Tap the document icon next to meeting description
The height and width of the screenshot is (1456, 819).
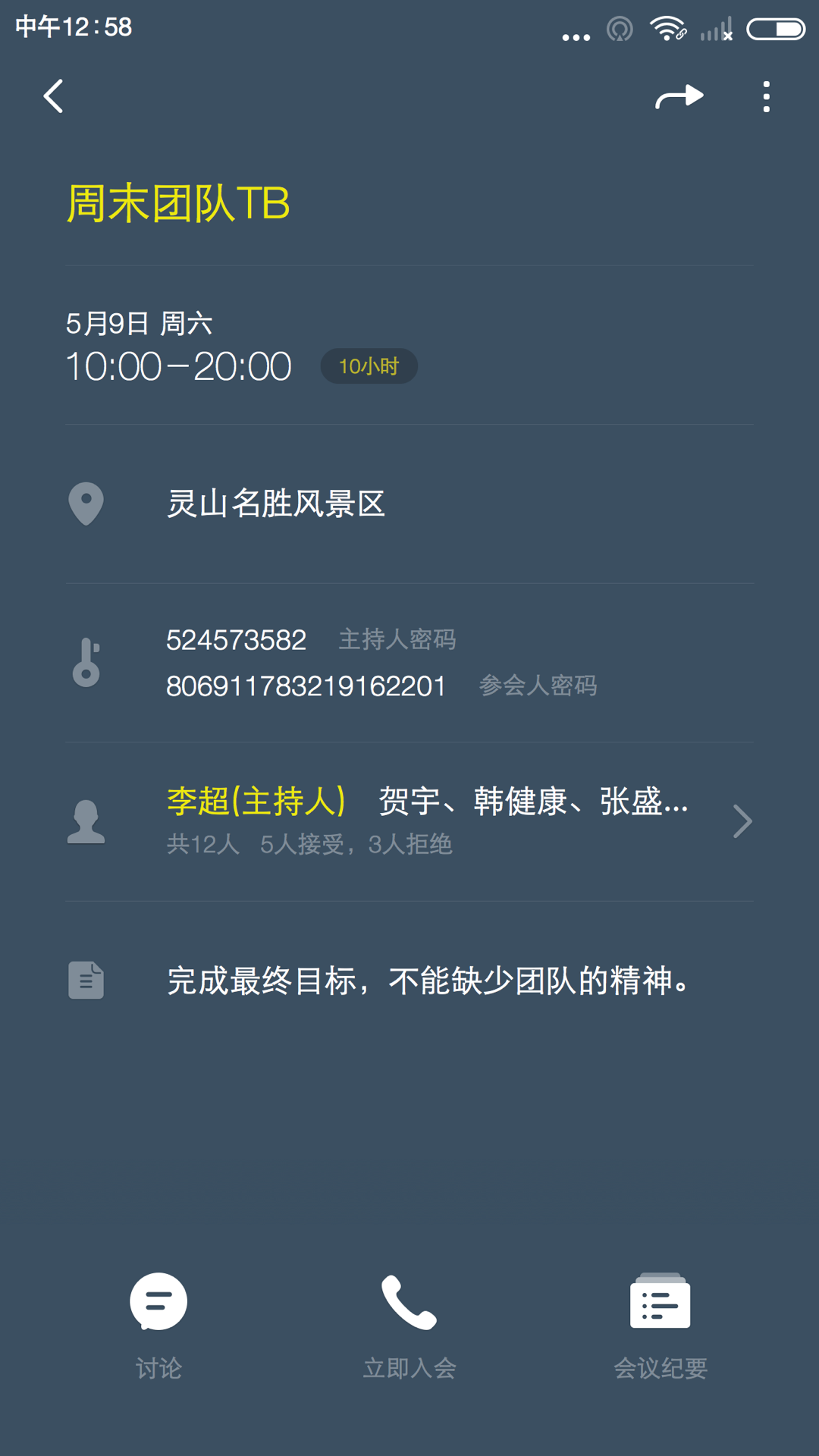(86, 979)
